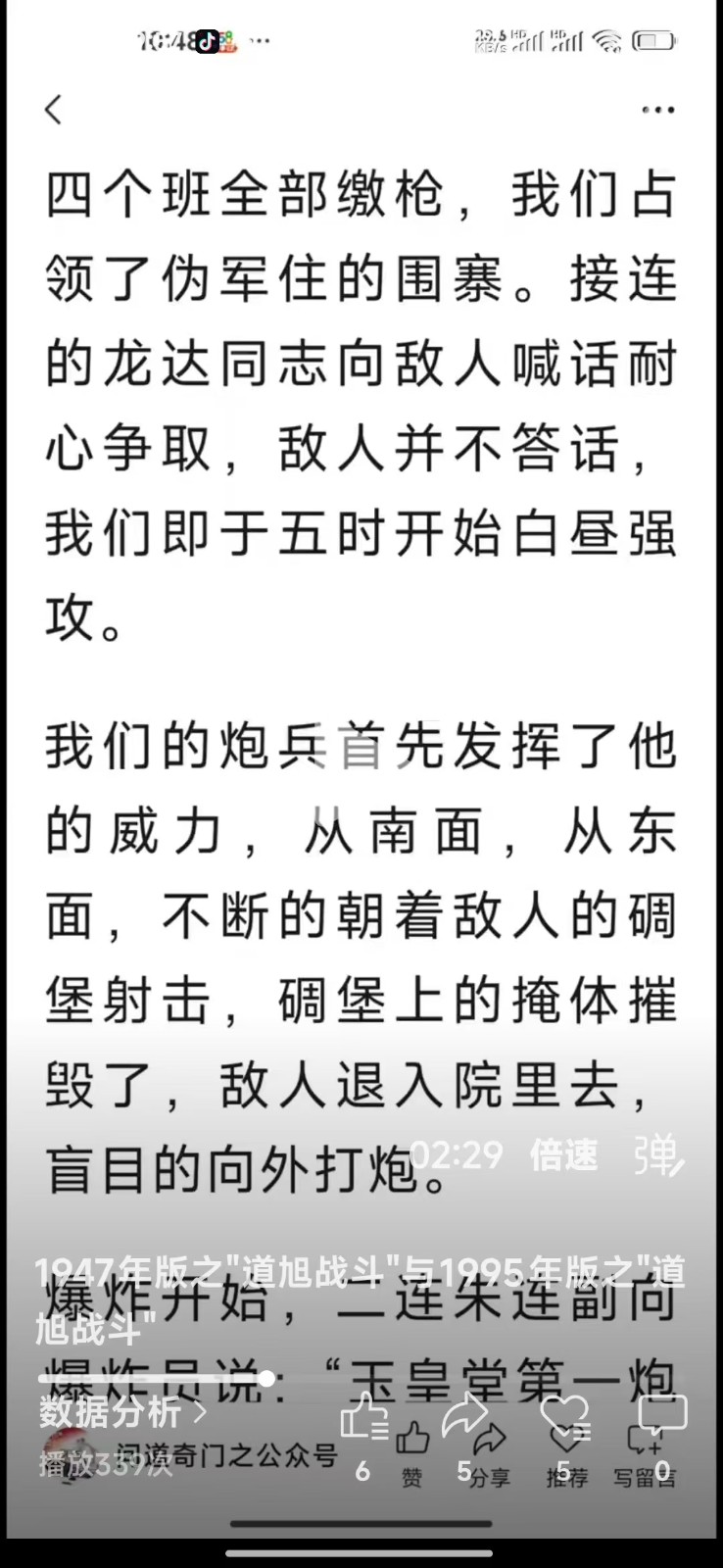Image resolution: width=723 pixels, height=1568 pixels.
Task: Open 数据分析 data analysis
Action: (122, 1412)
